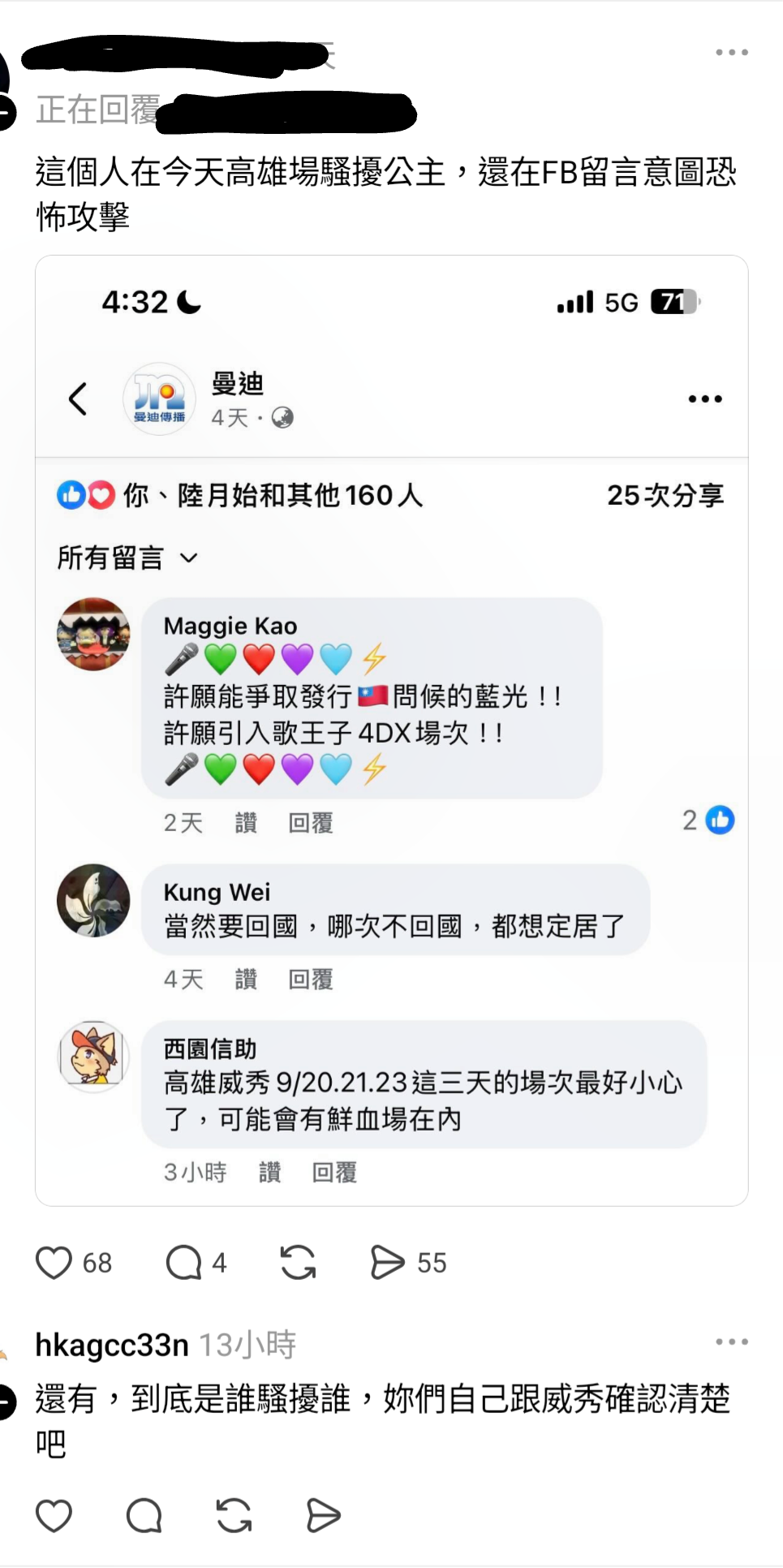Repost the post with 68 likes

click(x=298, y=1263)
